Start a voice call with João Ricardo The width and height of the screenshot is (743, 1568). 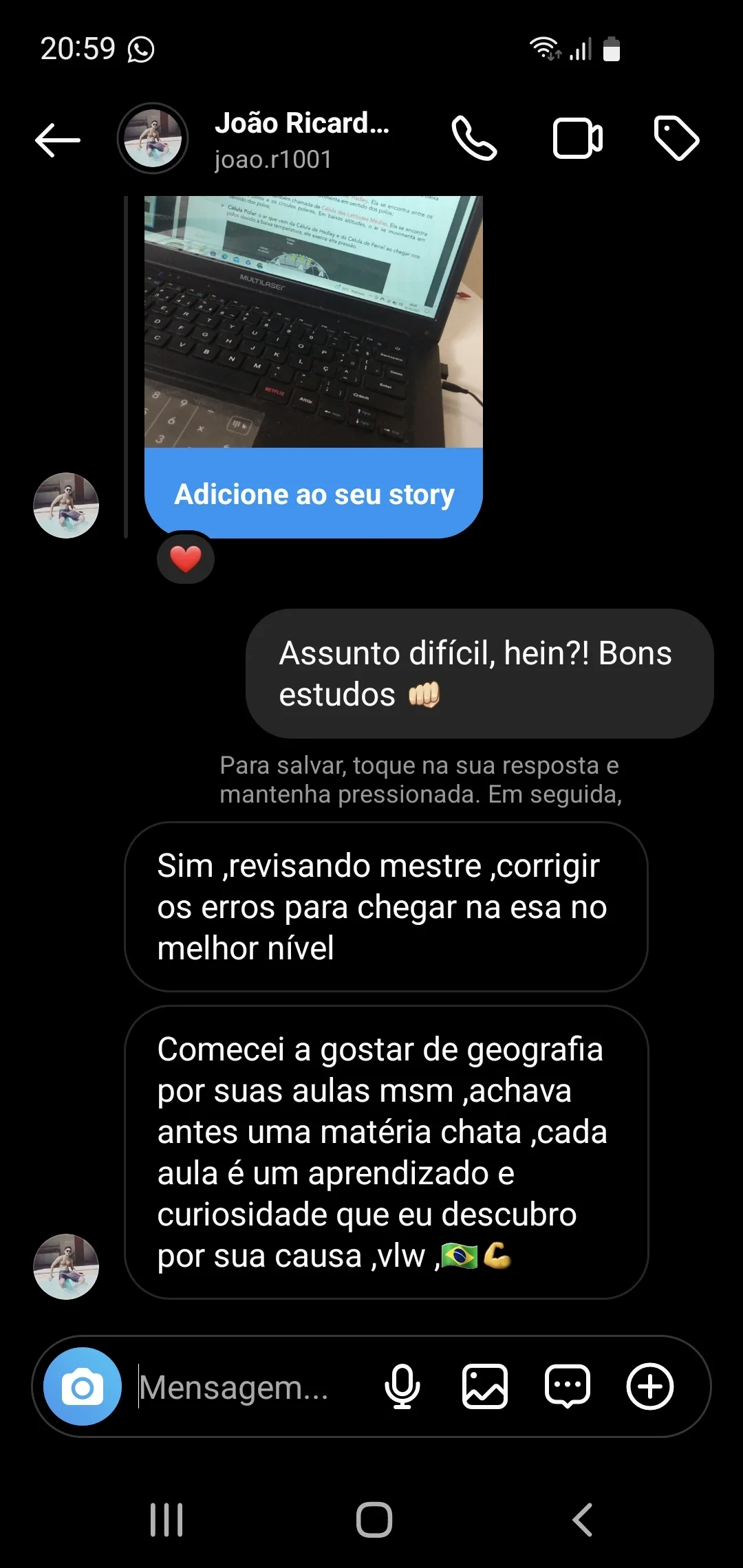pos(474,138)
